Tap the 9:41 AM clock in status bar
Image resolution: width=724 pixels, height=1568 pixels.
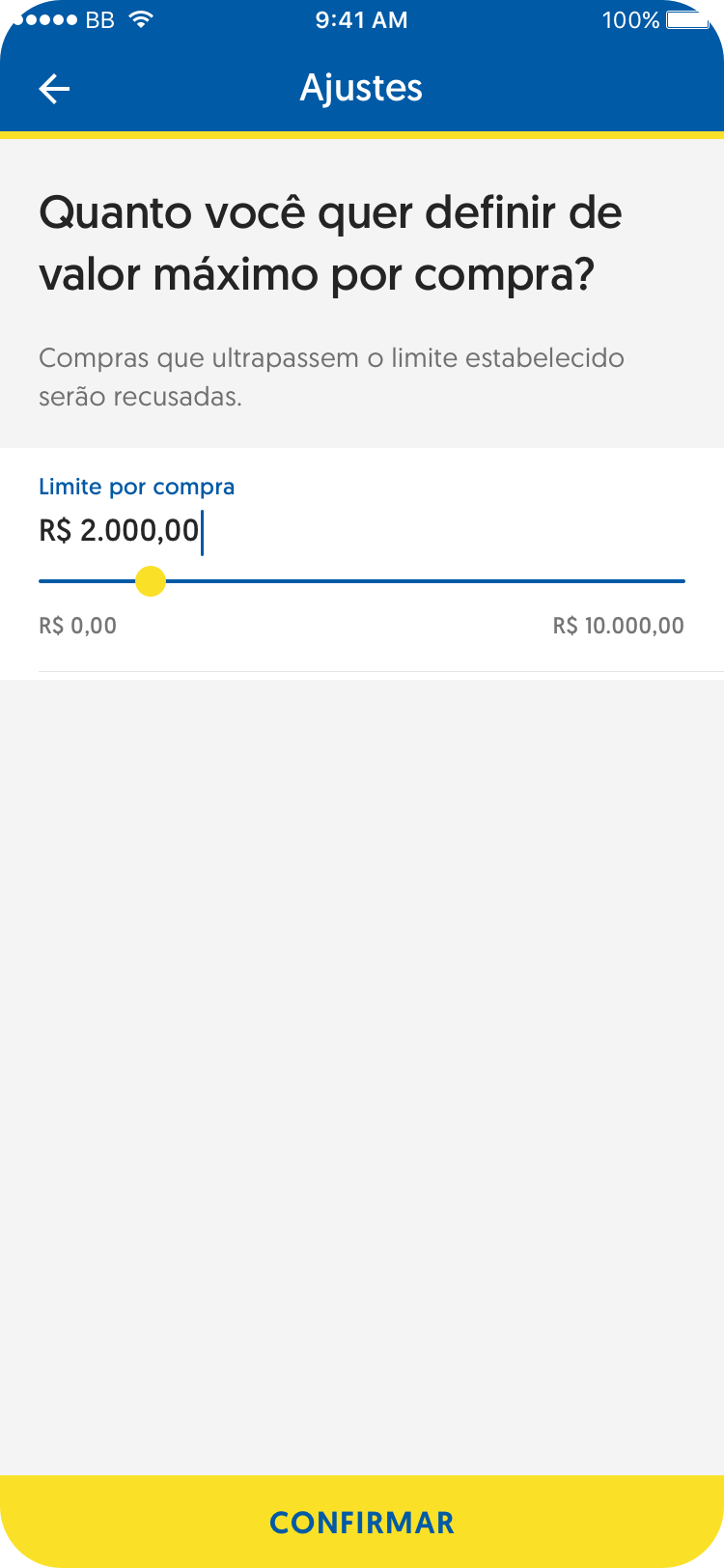pos(362,19)
